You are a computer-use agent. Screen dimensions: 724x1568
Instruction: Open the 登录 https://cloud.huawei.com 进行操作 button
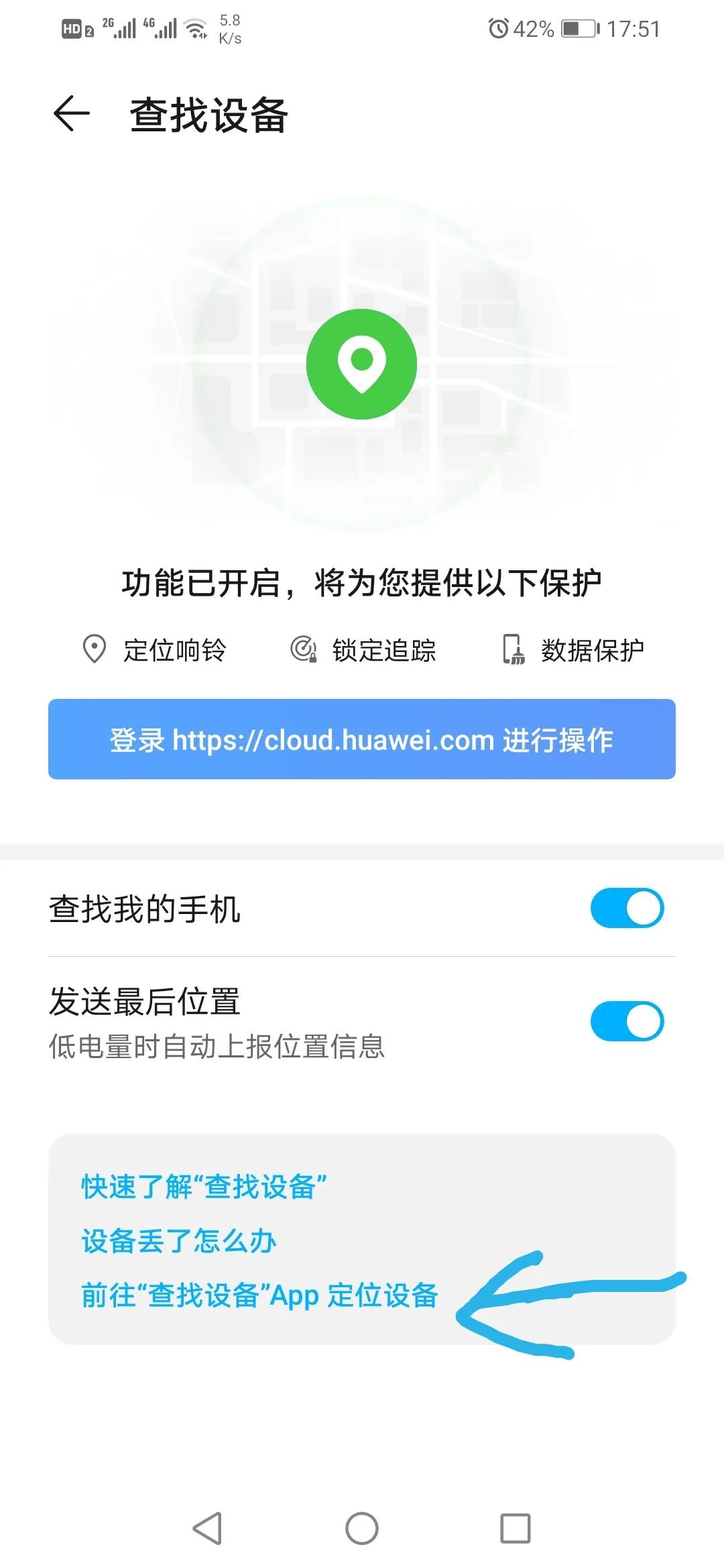[x=362, y=740]
